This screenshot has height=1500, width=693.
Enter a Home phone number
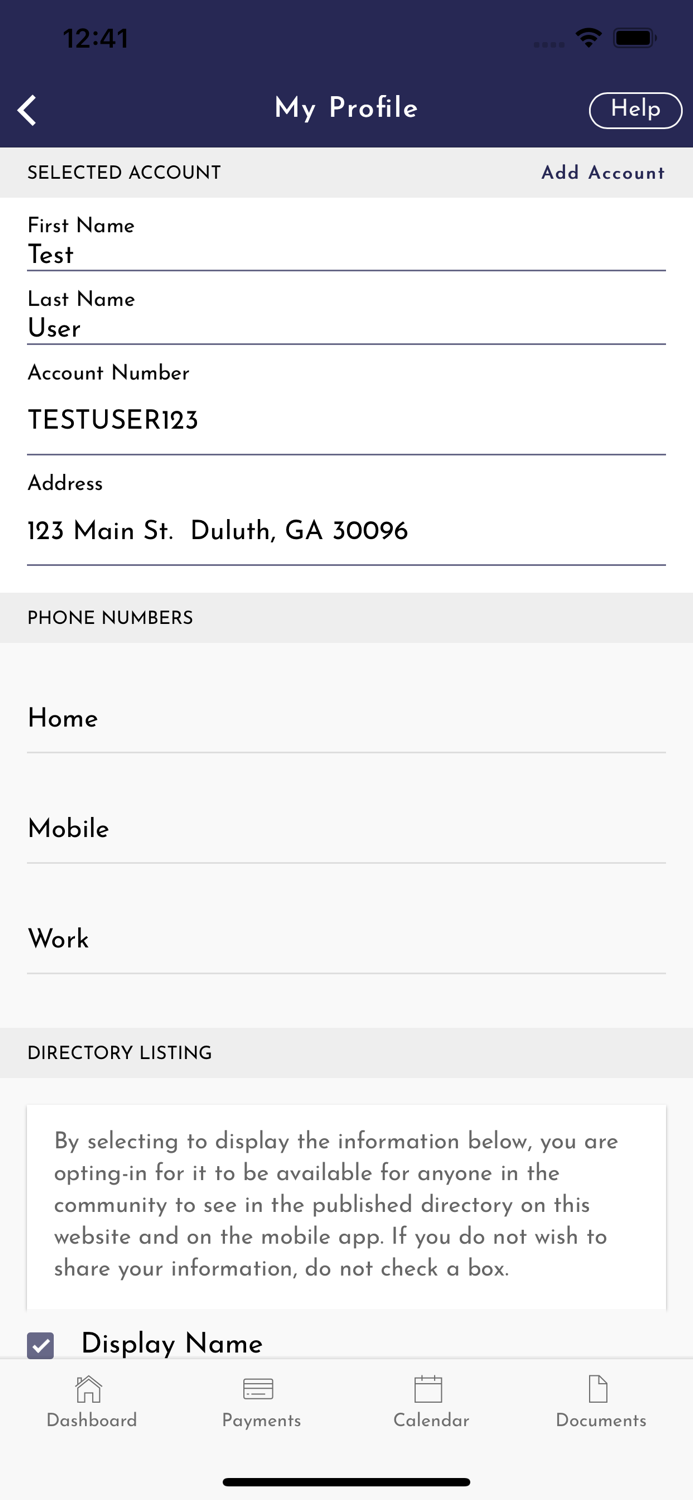(346, 719)
